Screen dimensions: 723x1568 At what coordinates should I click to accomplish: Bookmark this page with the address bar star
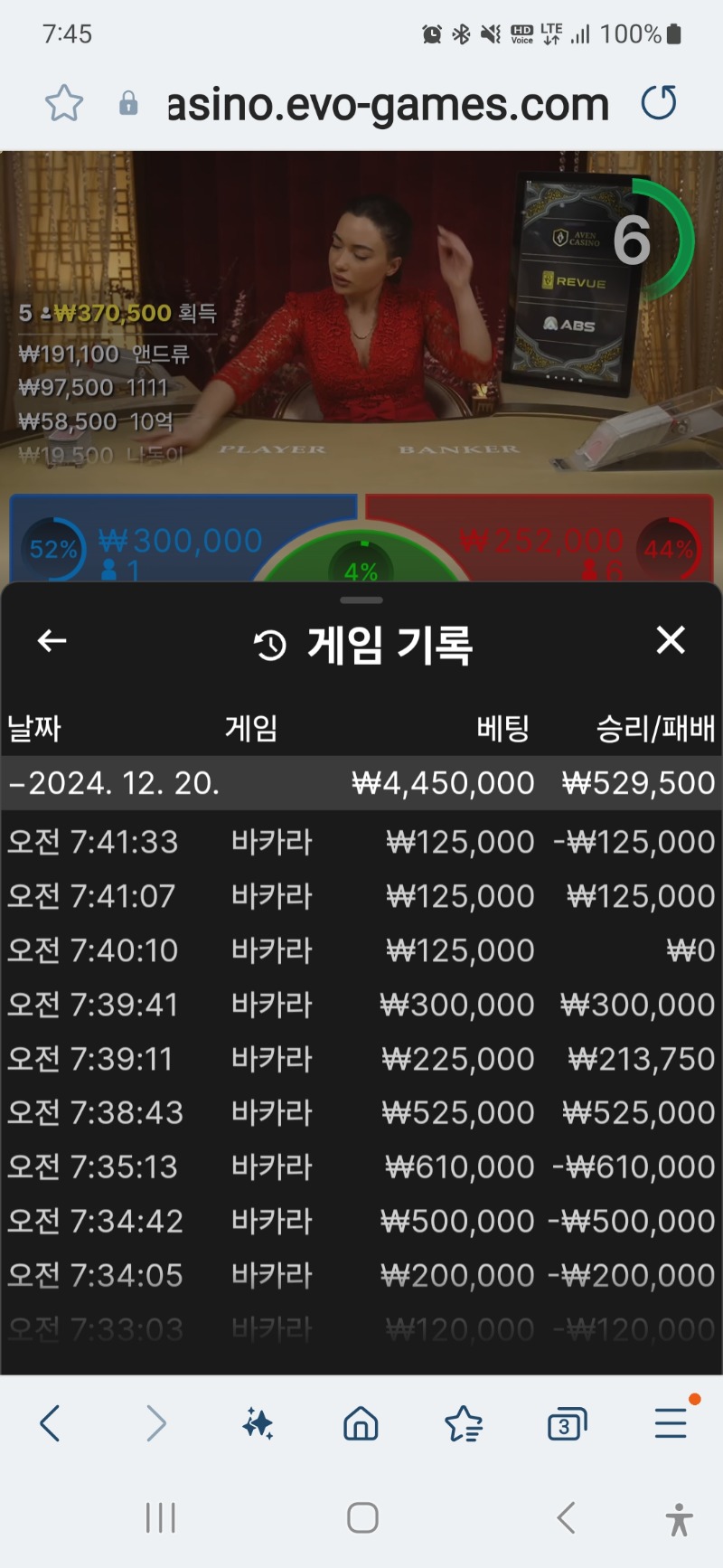pyautogui.click(x=64, y=103)
